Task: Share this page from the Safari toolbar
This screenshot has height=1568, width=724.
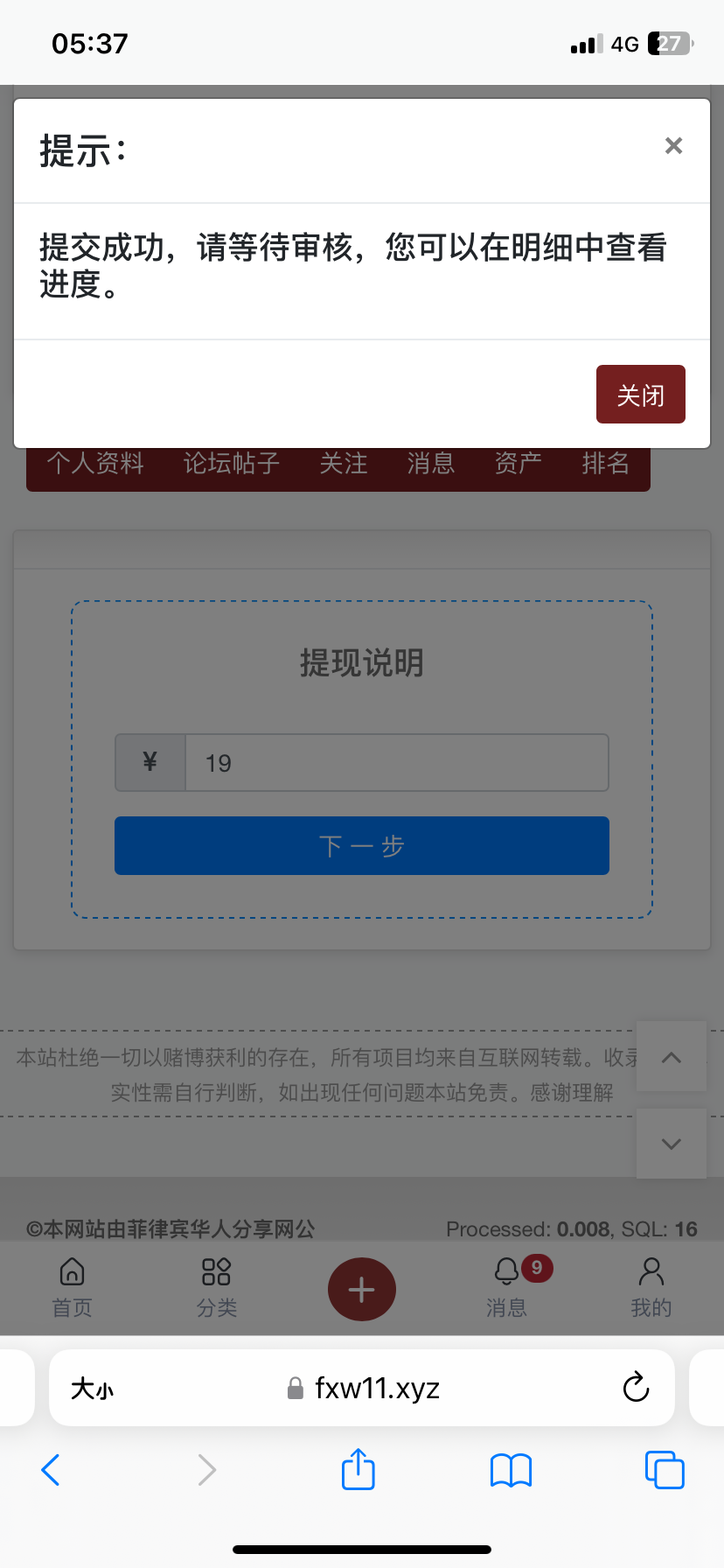Action: (358, 1469)
